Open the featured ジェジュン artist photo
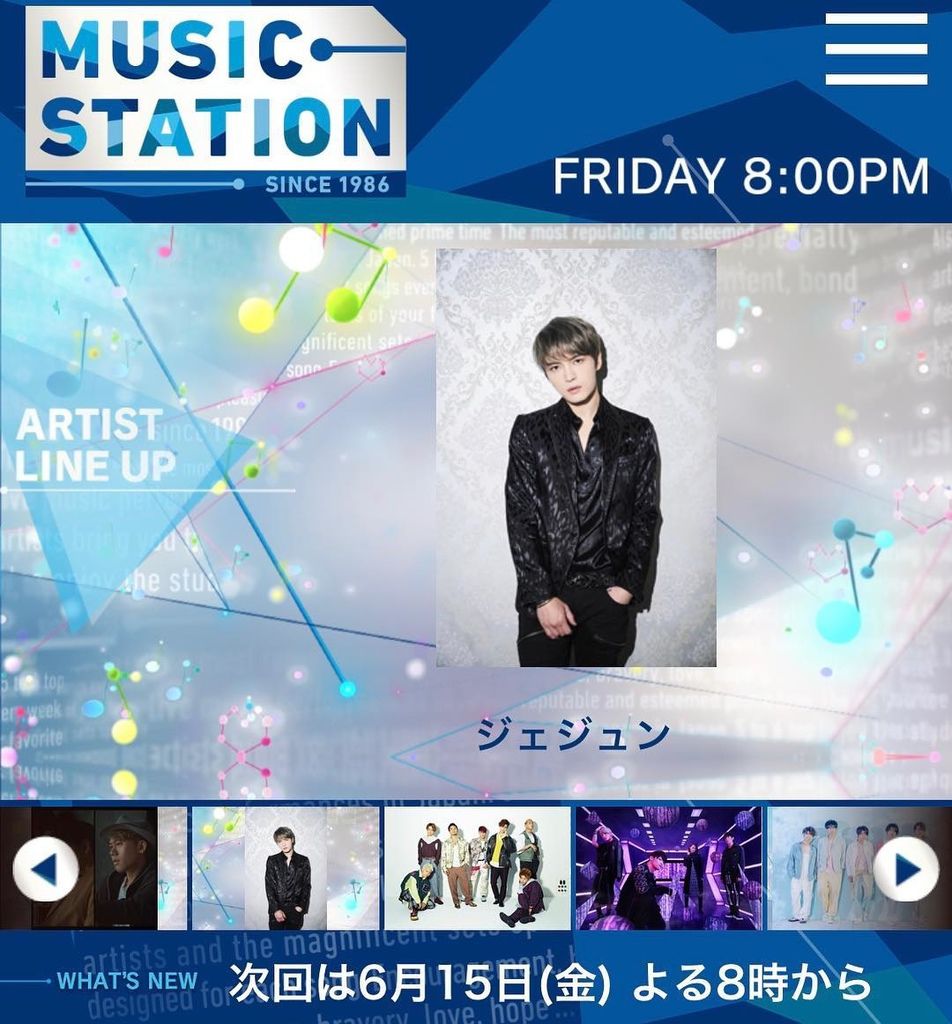952x1024 pixels. 576,457
